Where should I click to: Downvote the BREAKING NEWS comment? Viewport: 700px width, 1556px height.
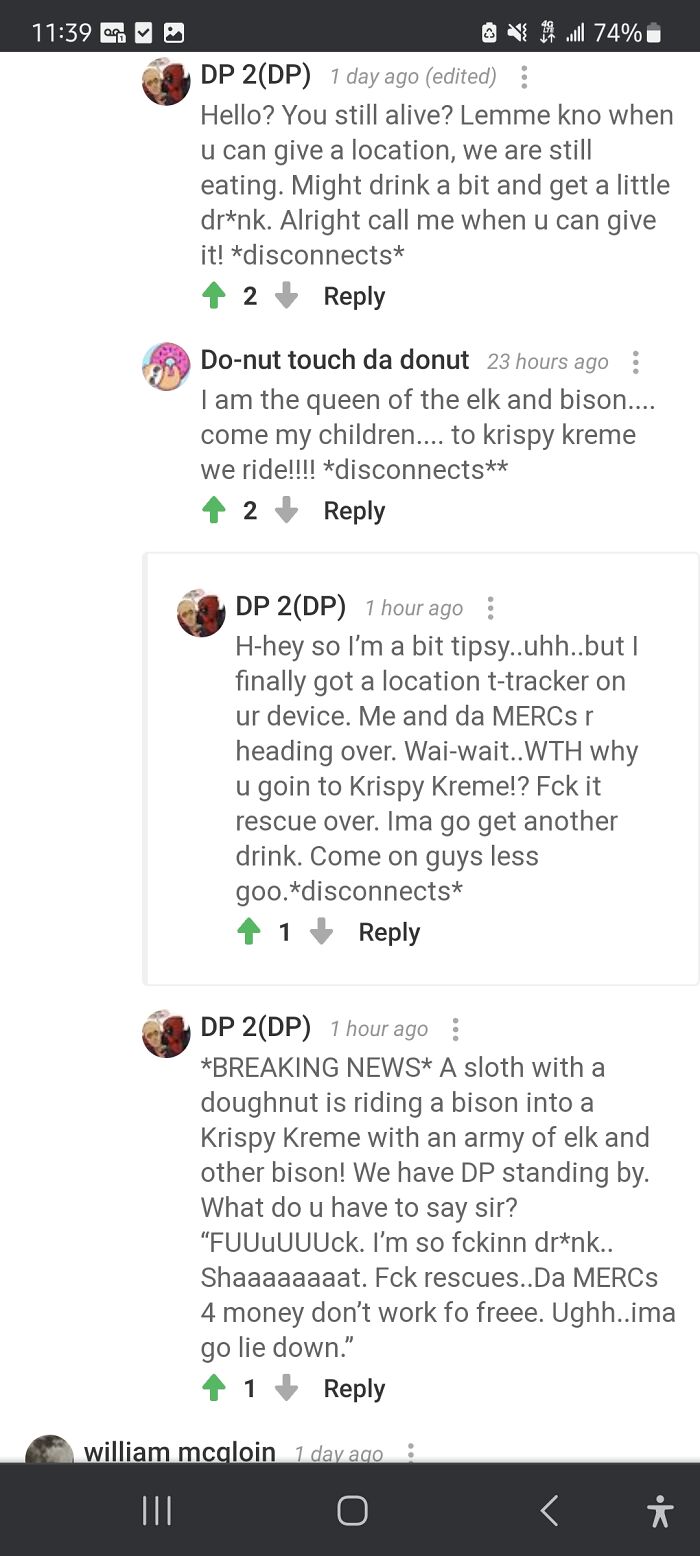(x=287, y=1388)
